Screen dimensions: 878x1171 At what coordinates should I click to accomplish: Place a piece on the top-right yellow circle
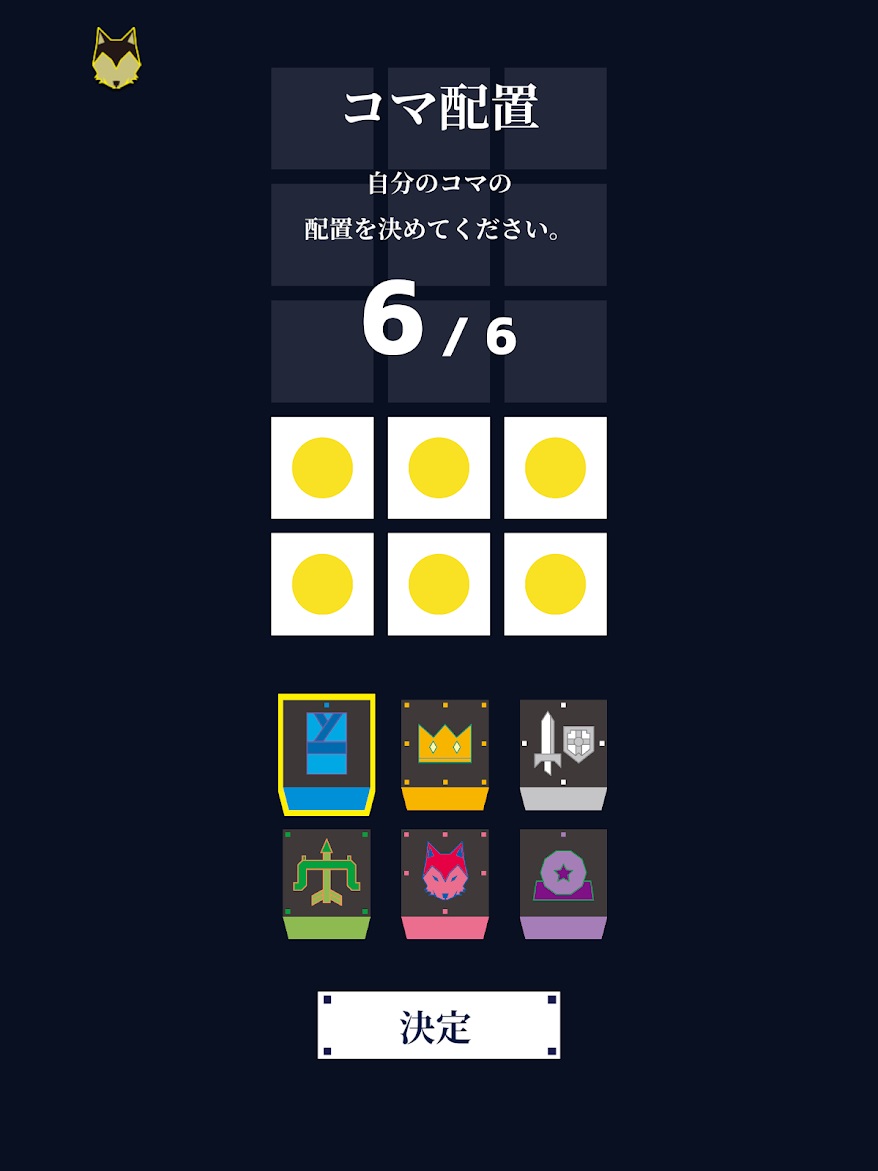(x=555, y=468)
